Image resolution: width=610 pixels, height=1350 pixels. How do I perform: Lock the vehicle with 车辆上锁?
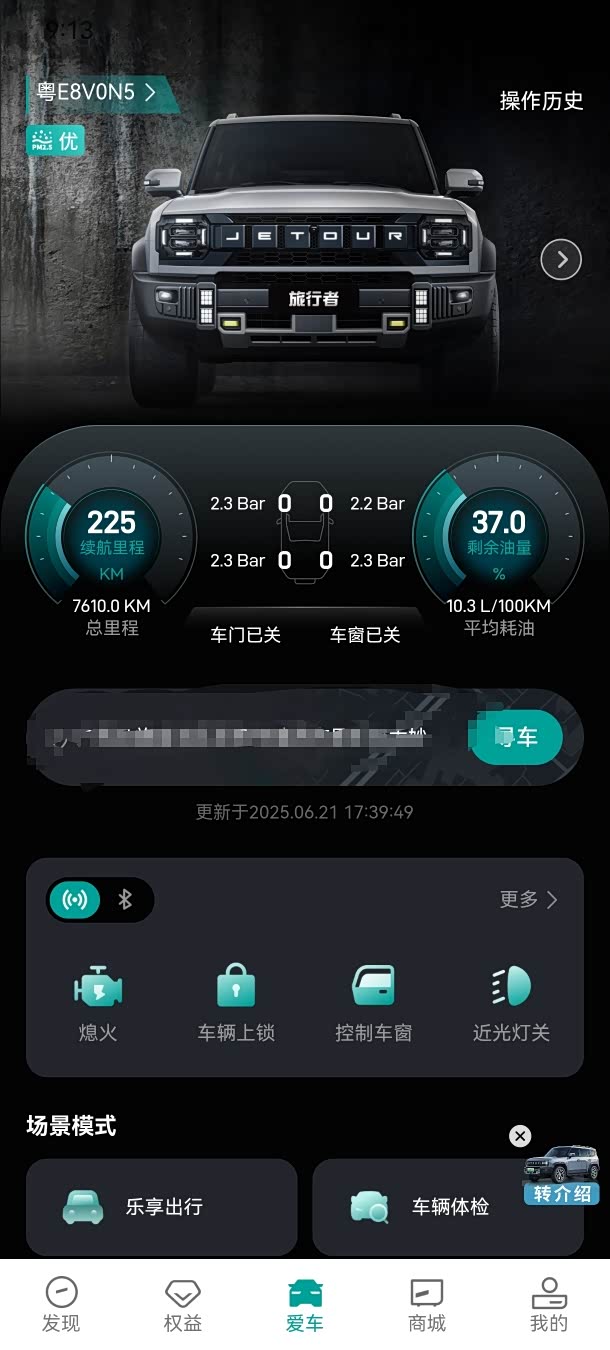pos(236,1002)
